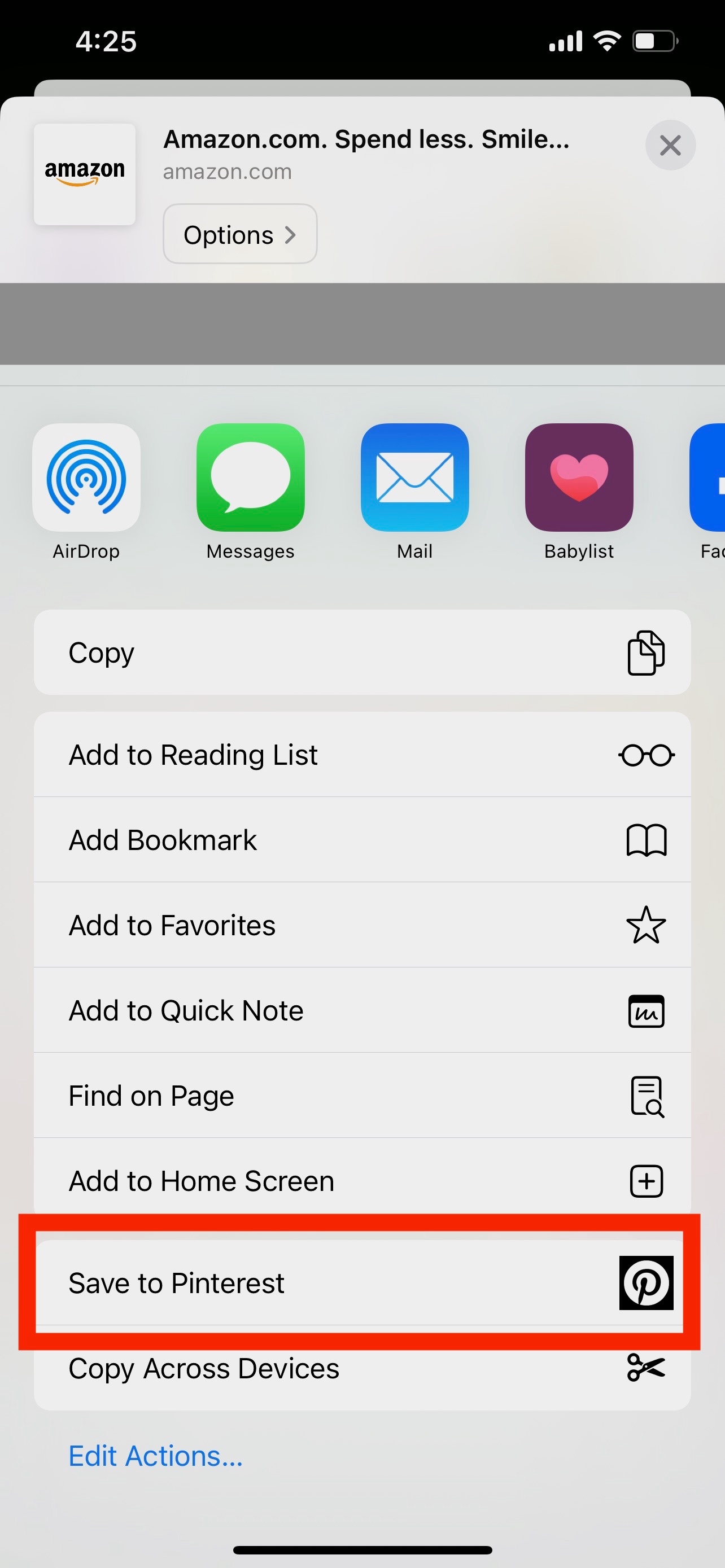Tap Save to Pinterest
The height and width of the screenshot is (1568, 725).
click(362, 1283)
